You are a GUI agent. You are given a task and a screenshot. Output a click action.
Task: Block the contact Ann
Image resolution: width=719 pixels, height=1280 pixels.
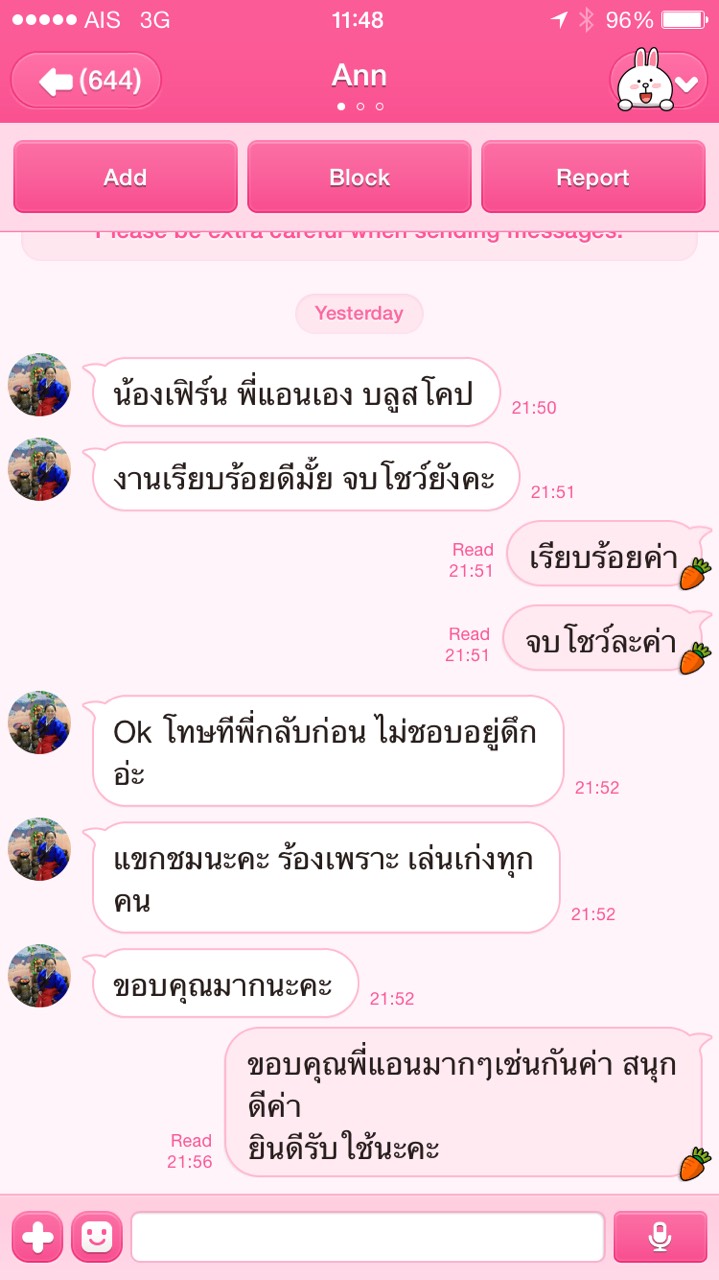pos(359,177)
